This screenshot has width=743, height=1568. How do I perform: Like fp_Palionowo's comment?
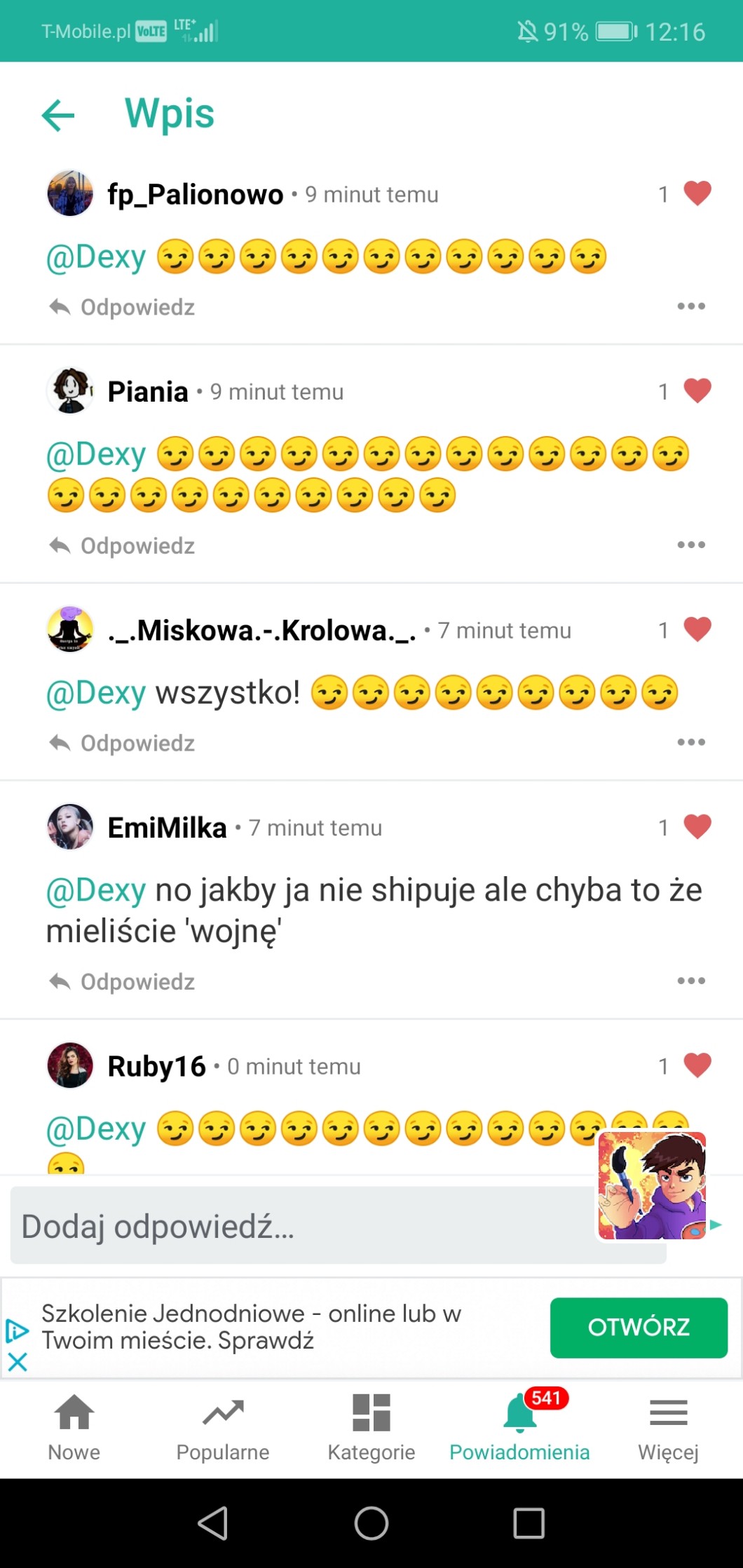[x=697, y=193]
